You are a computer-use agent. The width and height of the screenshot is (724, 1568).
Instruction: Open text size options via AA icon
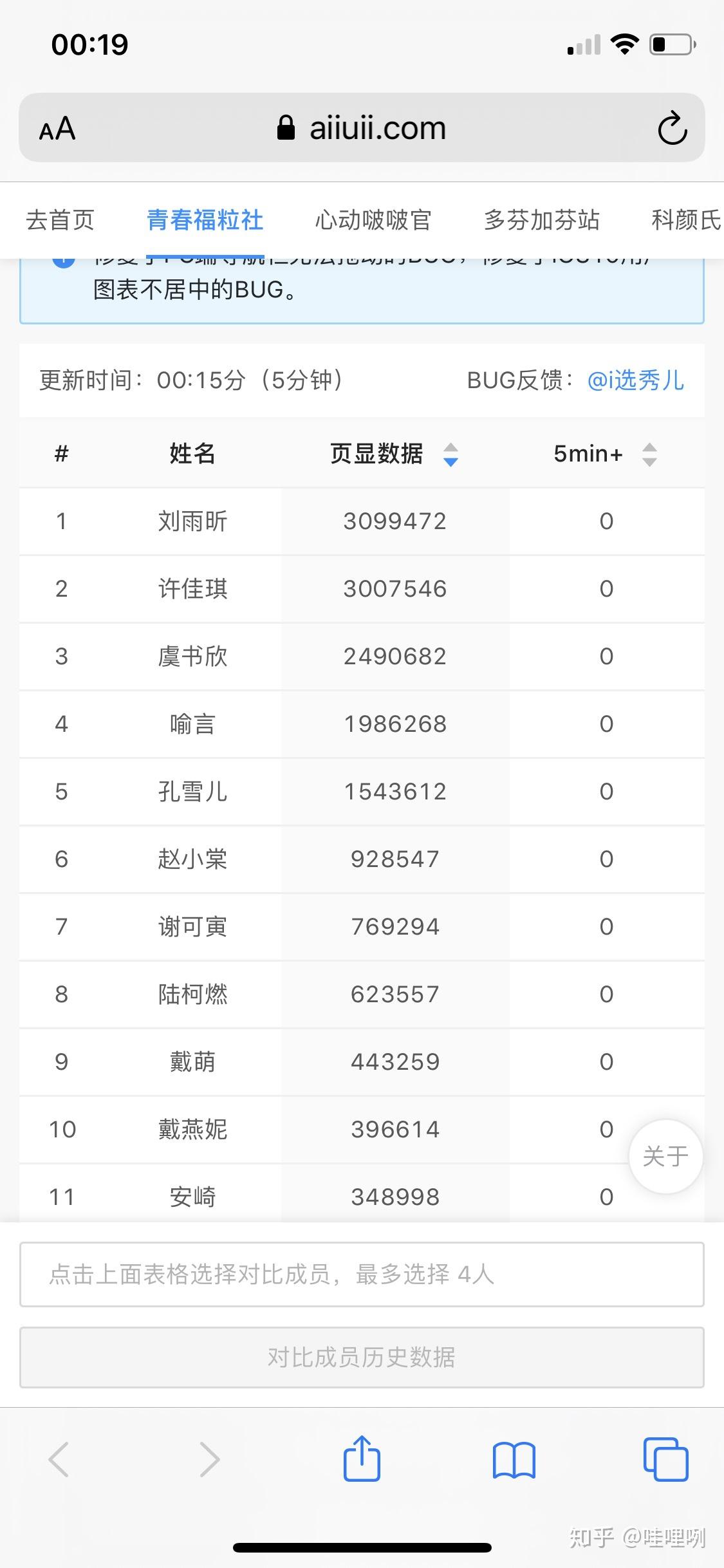pyautogui.click(x=56, y=128)
